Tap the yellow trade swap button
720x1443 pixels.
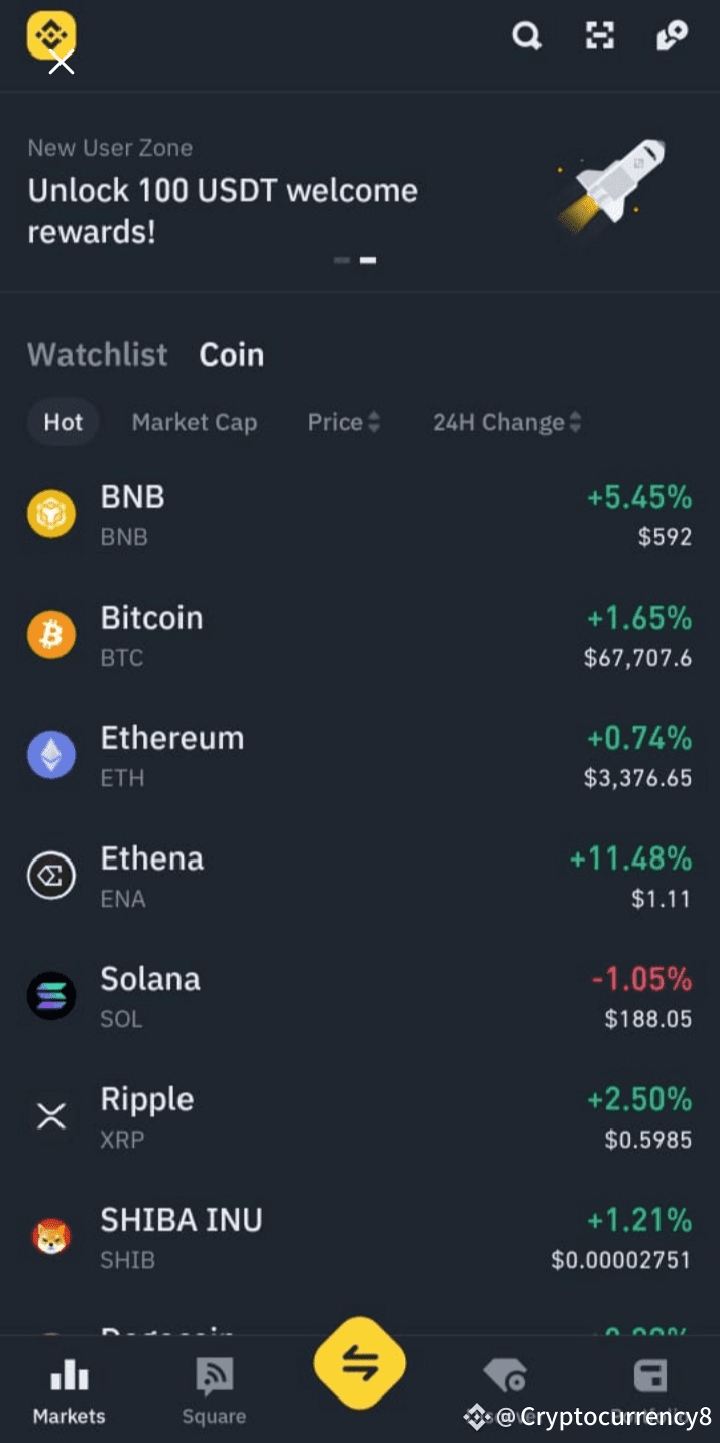click(x=360, y=1364)
